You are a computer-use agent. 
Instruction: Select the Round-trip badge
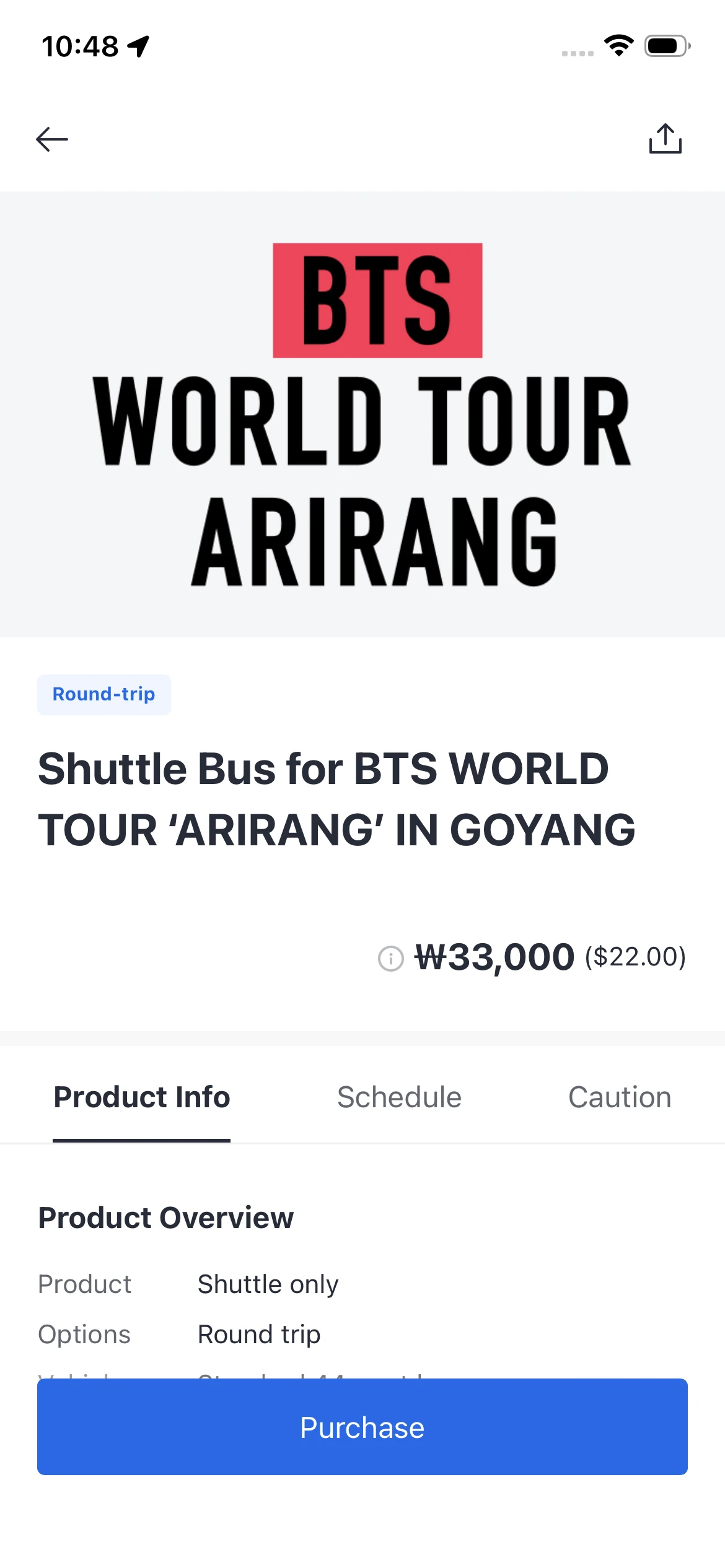[103, 694]
